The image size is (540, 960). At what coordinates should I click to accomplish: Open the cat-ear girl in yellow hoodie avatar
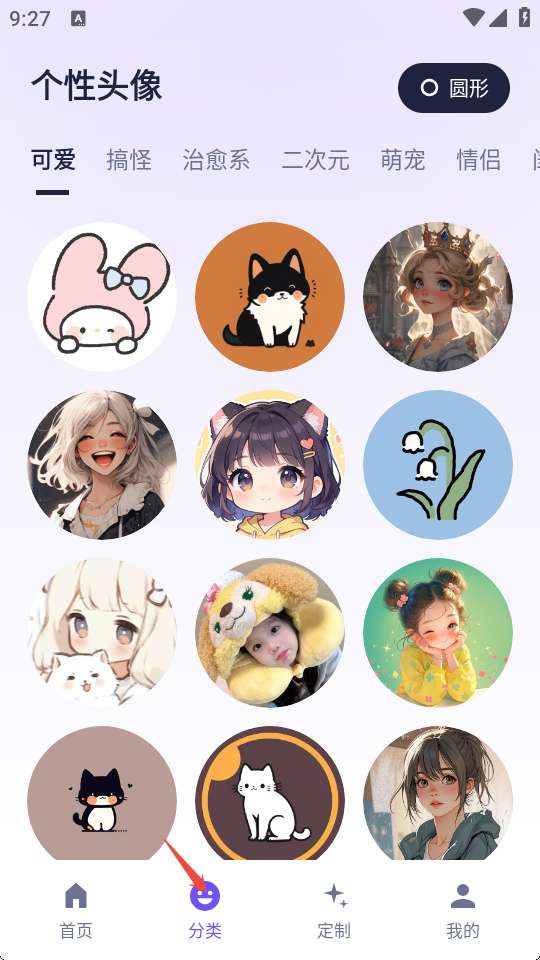[x=270, y=465]
